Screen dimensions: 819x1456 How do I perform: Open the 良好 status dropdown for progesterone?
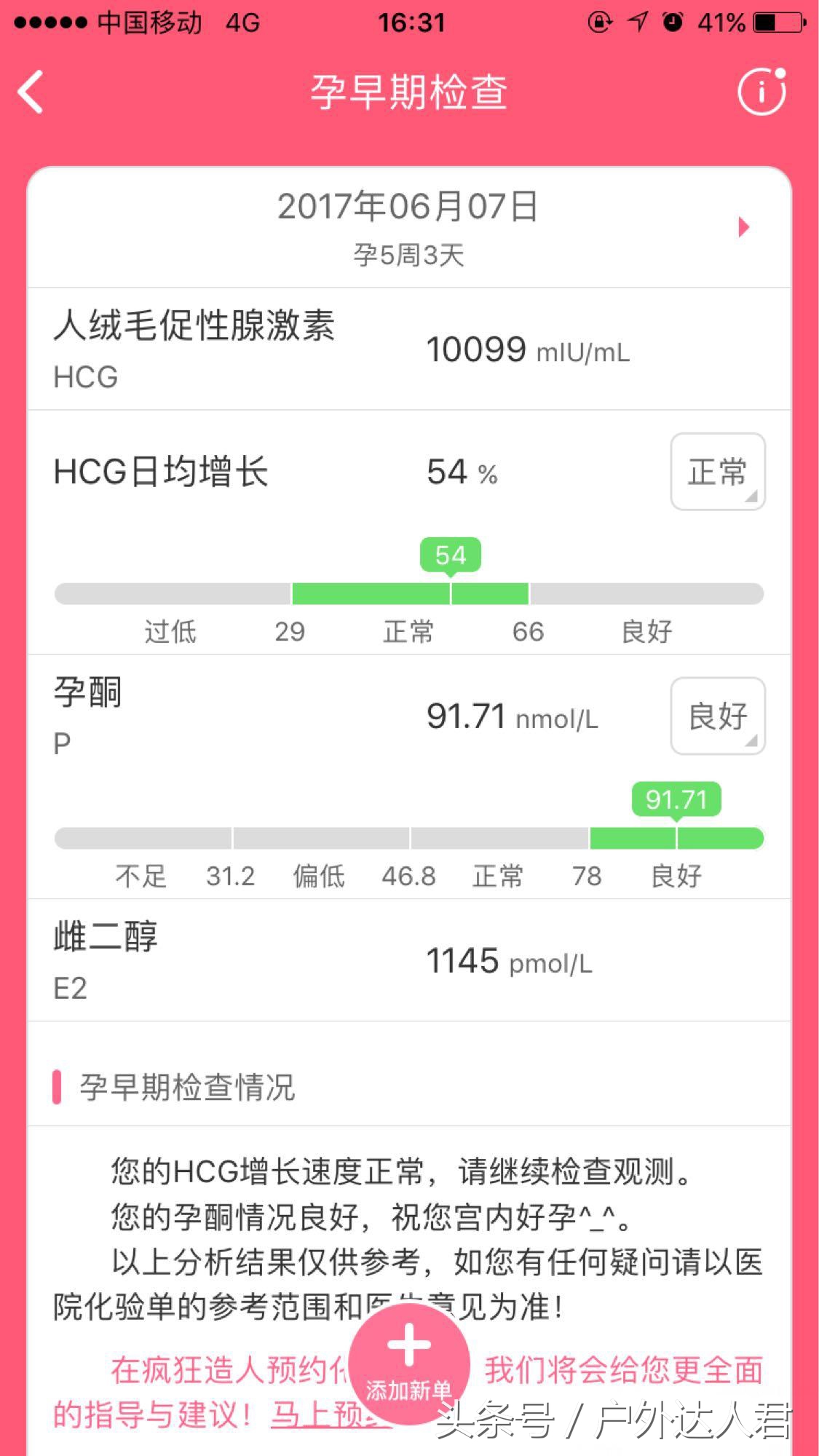coord(717,716)
